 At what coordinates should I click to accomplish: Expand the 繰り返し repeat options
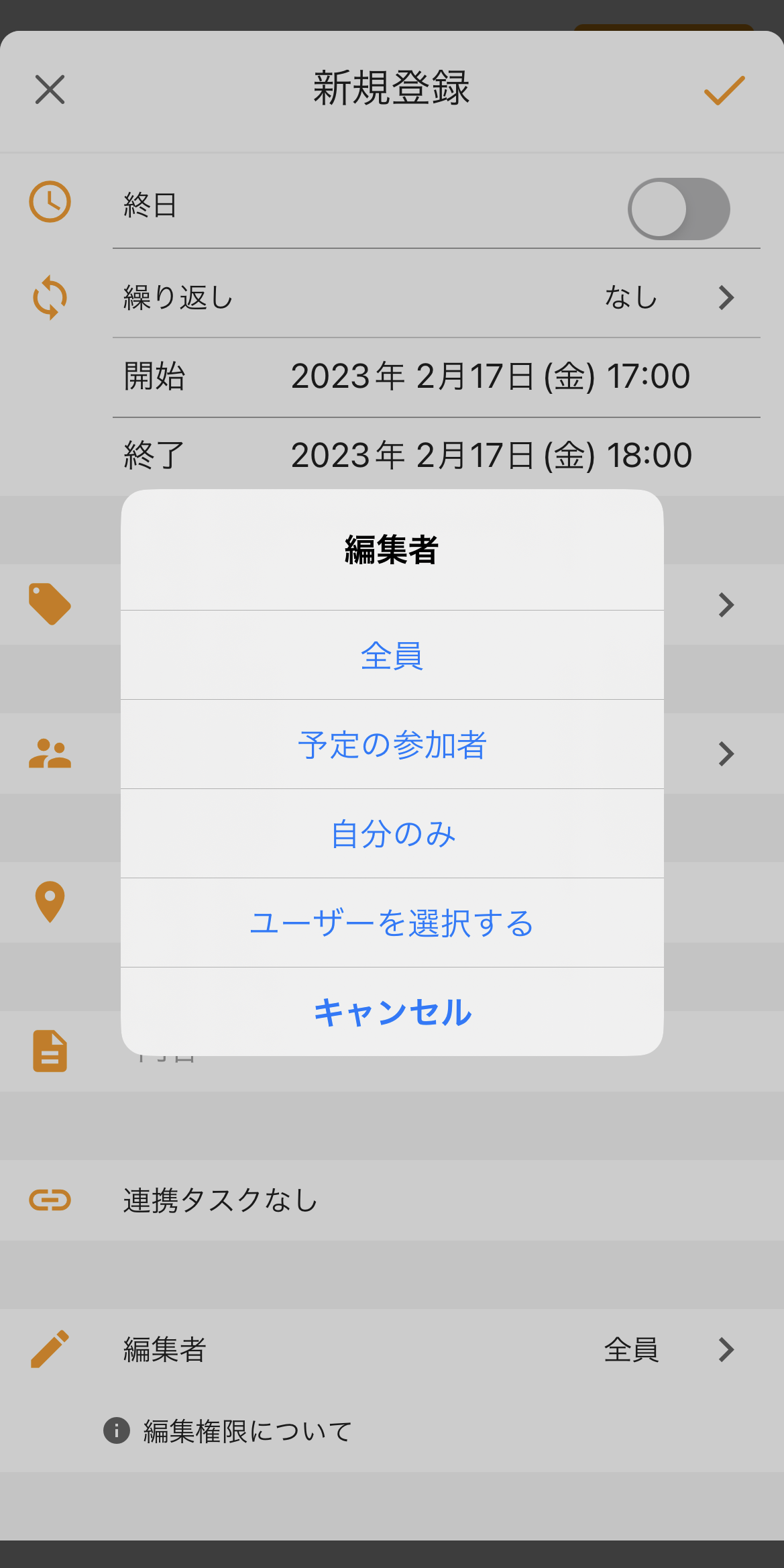pos(726,297)
